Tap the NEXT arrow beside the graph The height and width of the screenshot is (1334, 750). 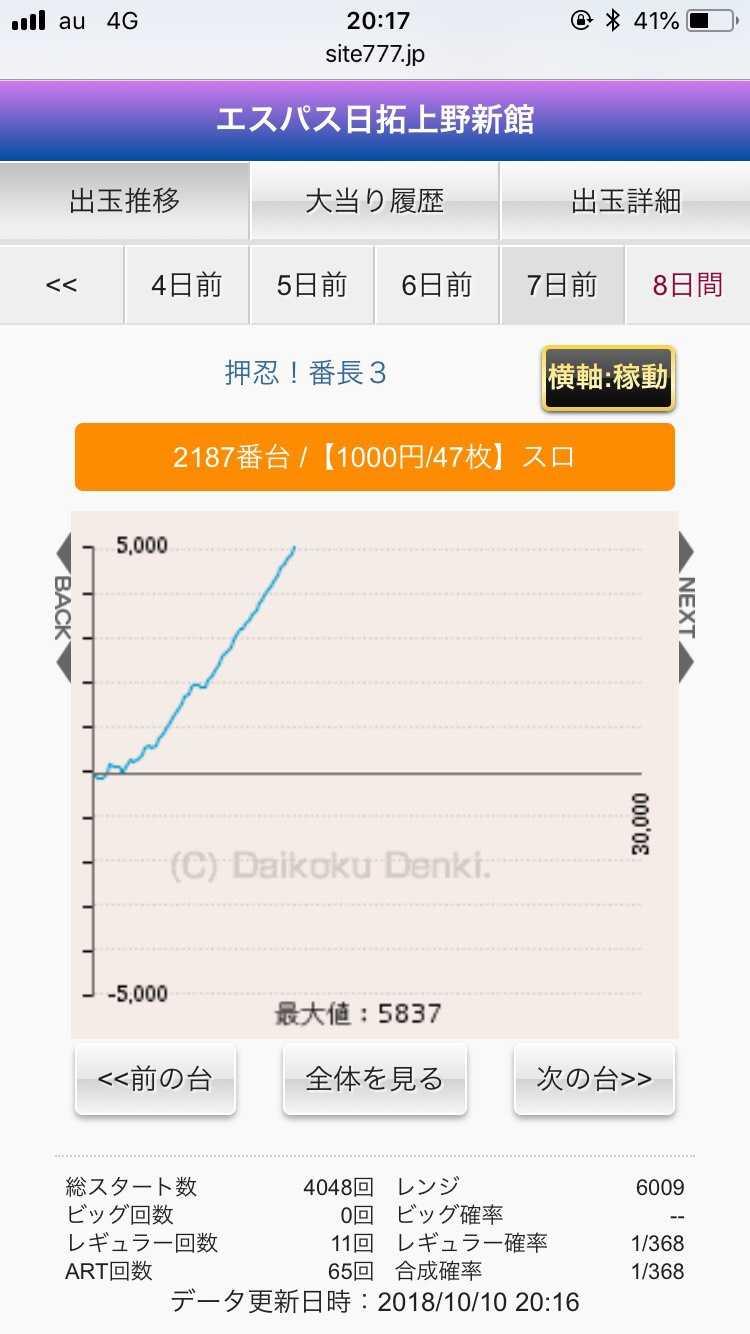coord(687,607)
